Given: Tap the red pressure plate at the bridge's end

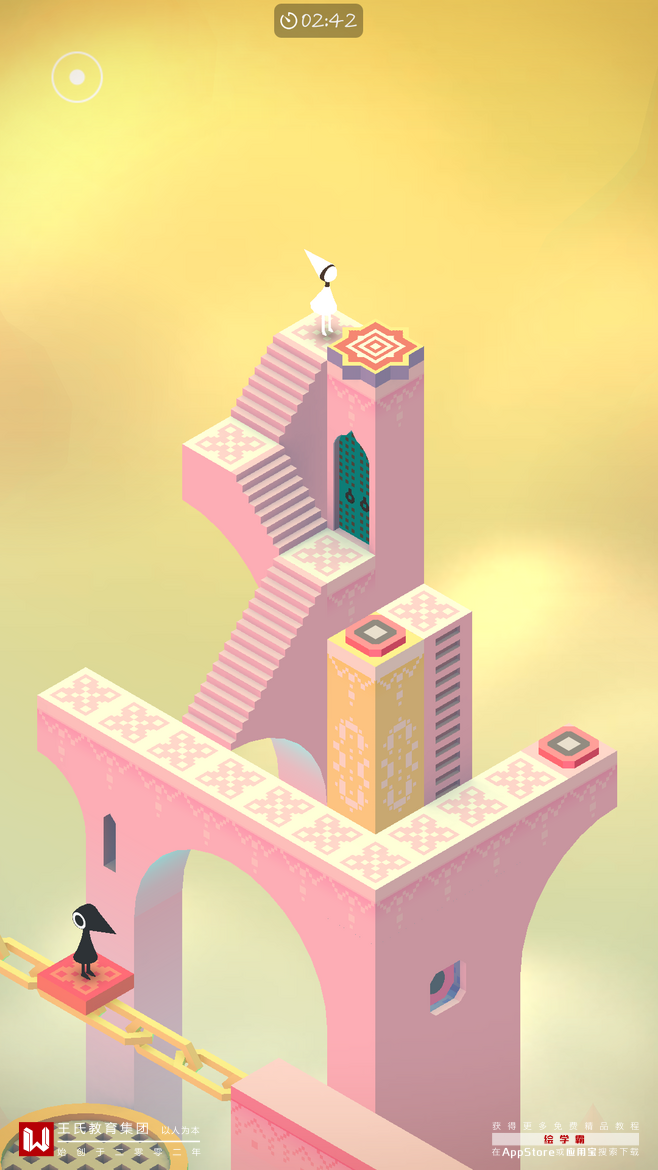Looking at the screenshot, I should pyautogui.click(x=568, y=745).
